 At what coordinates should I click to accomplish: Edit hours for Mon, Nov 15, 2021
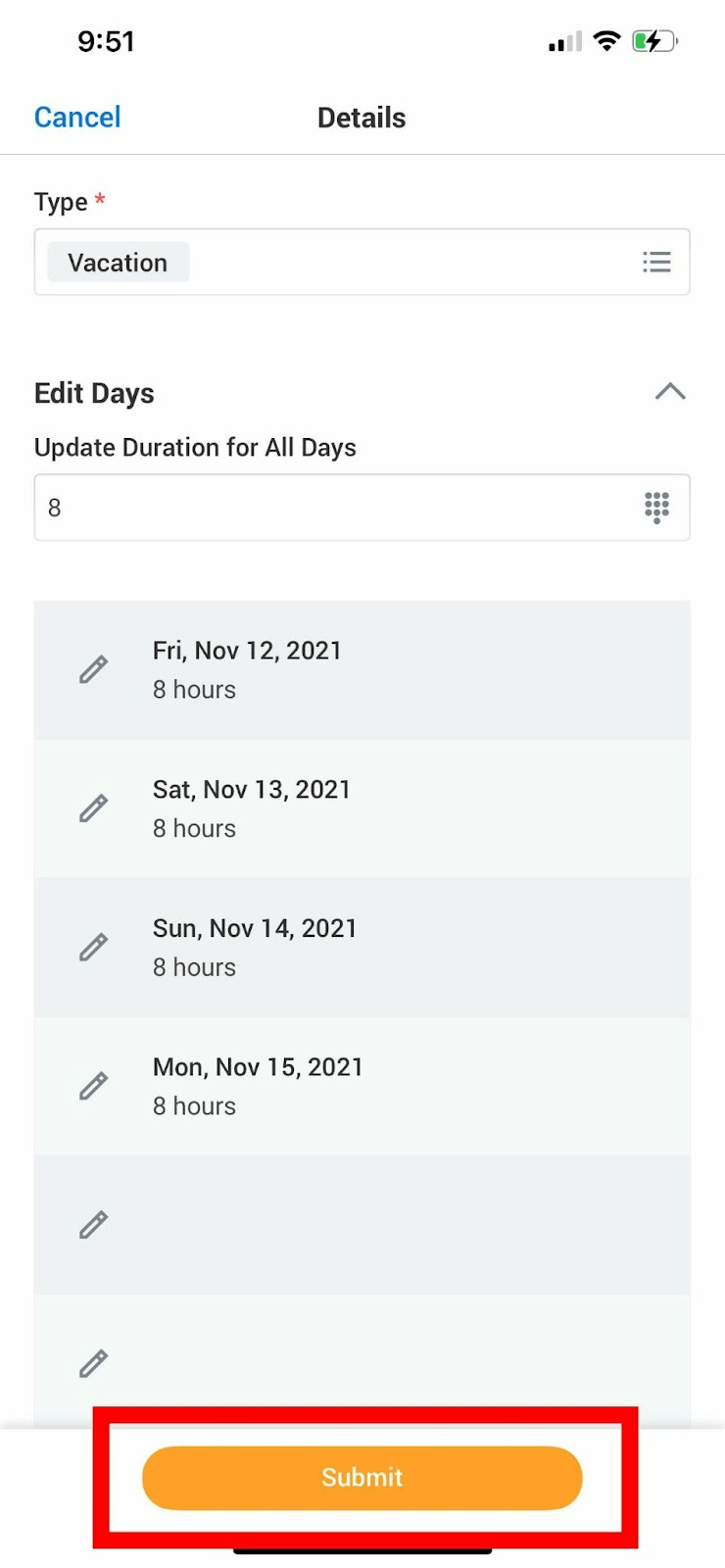tap(93, 1085)
